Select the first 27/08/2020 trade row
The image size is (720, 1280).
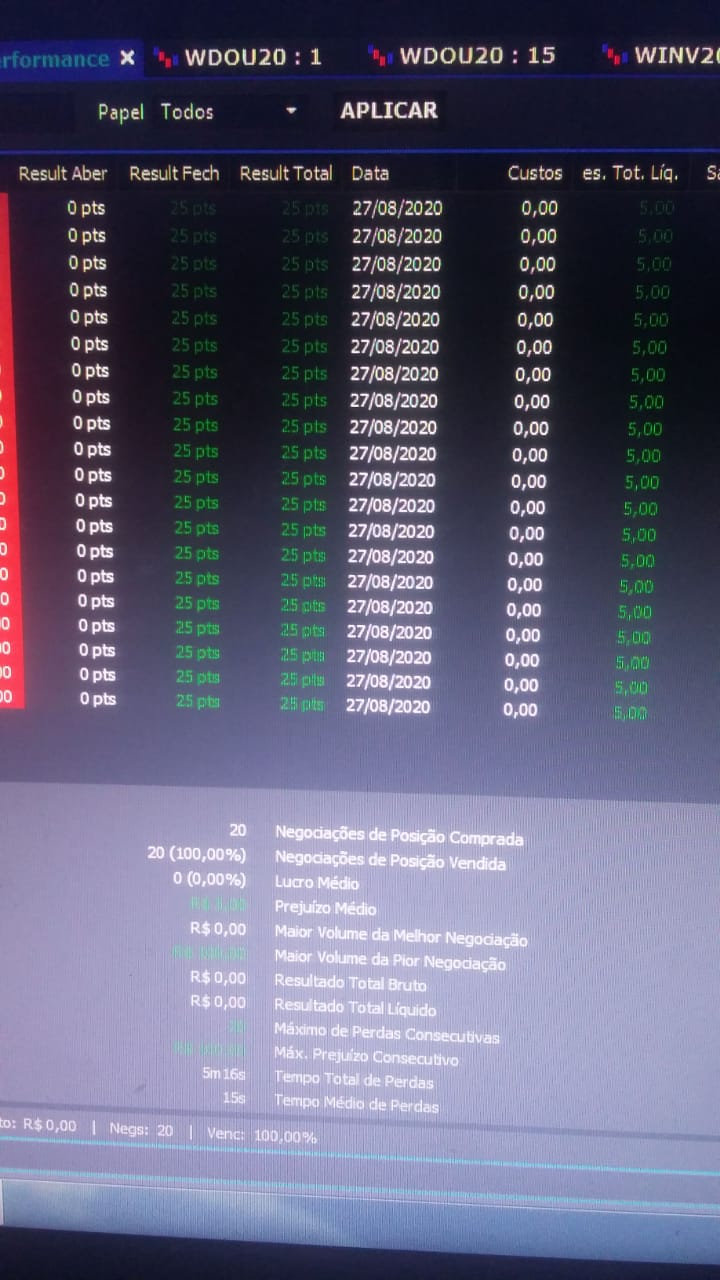[x=300, y=208]
